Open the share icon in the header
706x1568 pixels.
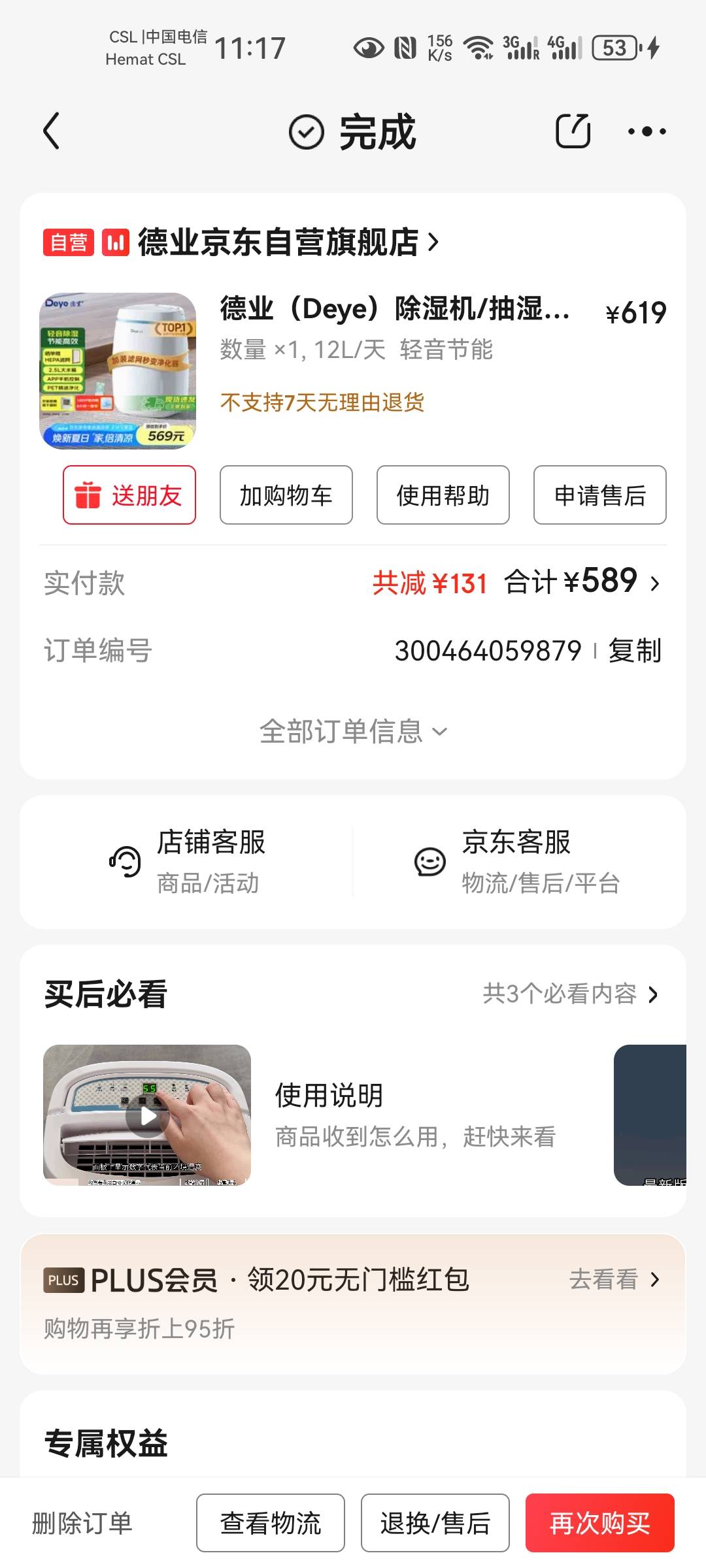(x=573, y=130)
